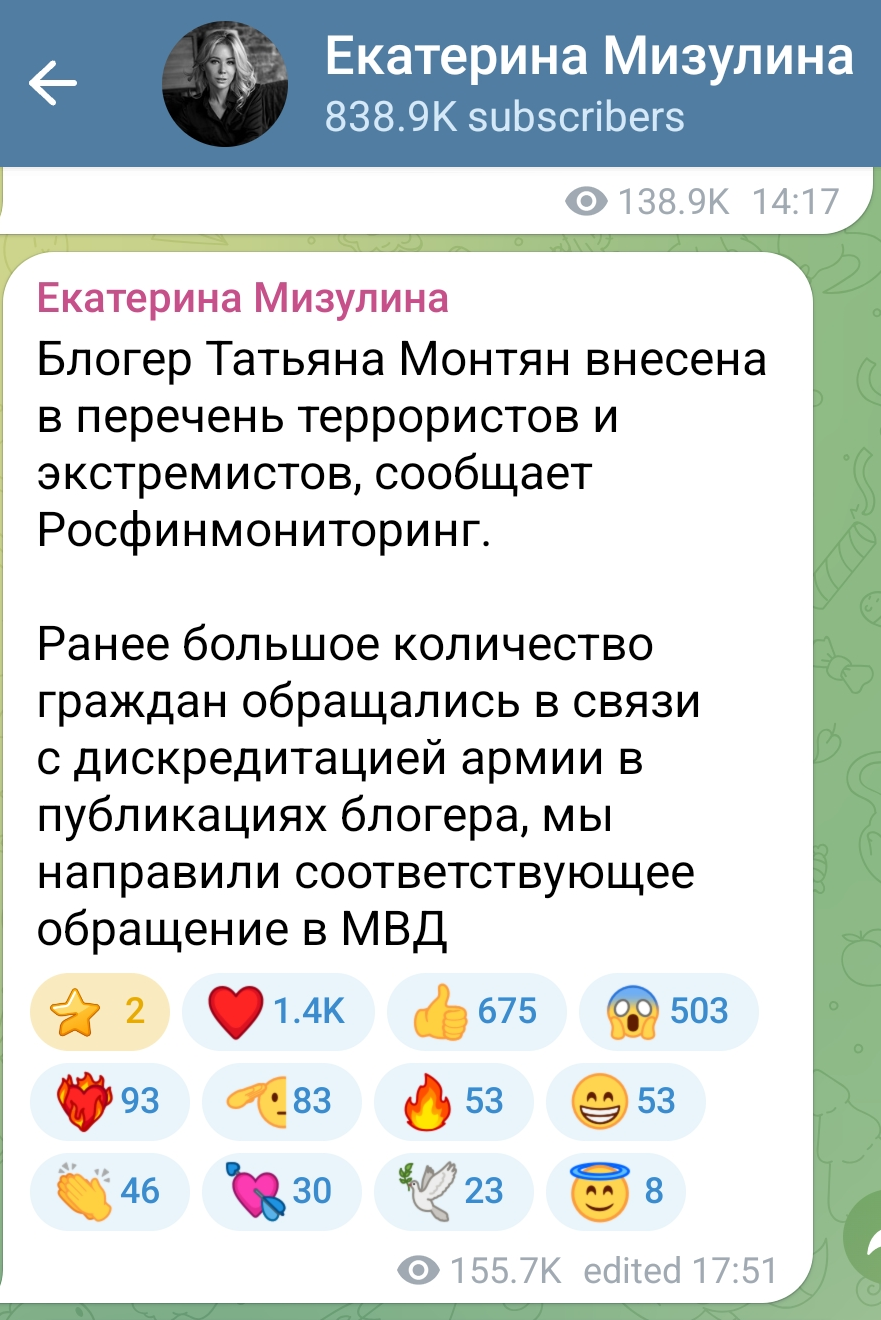This screenshot has height=1320, width=881.
Task: React with the fire emoji showing 53
Action: (452, 1102)
